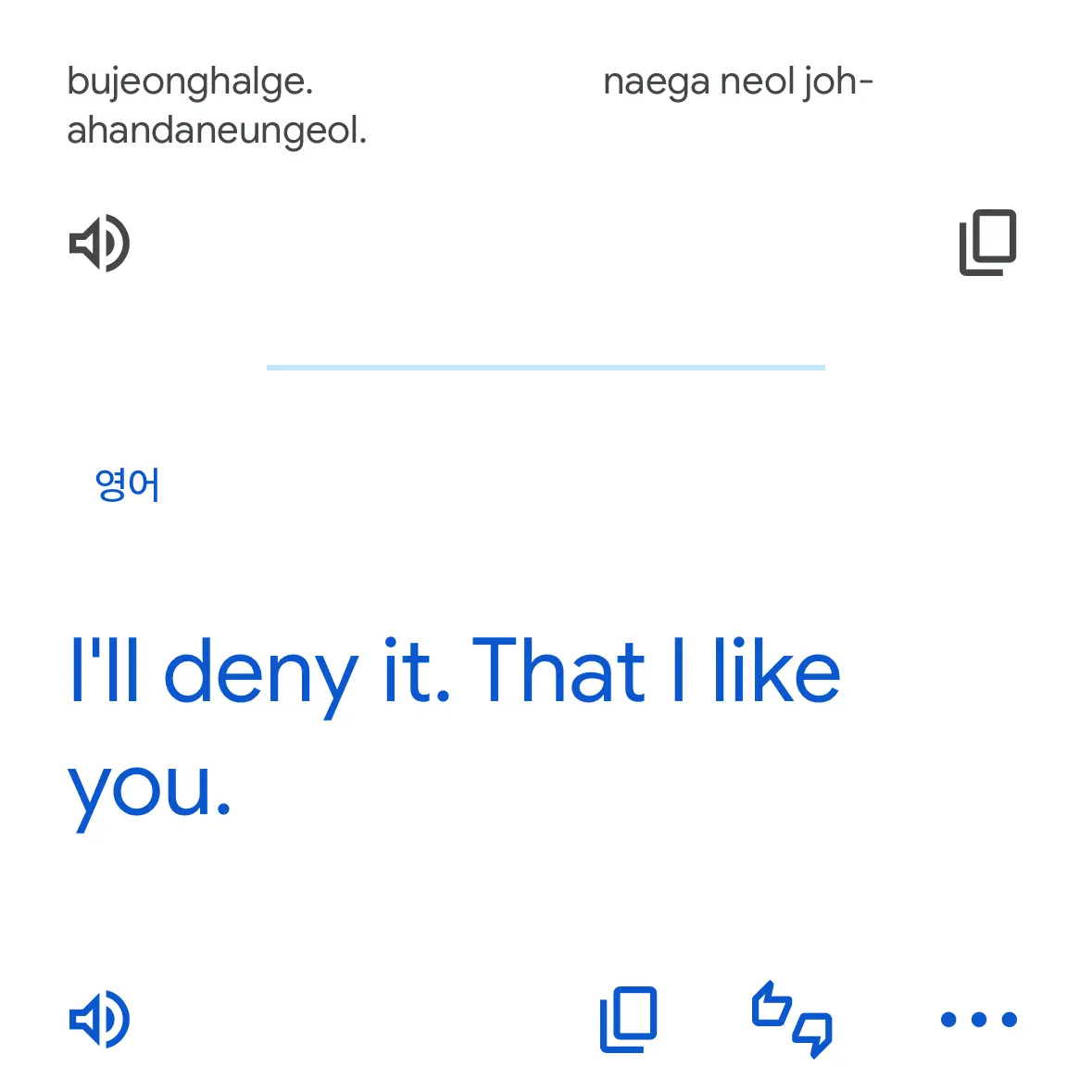1092x1092 pixels.
Task: Copy the English translation text
Action: 628,1020
